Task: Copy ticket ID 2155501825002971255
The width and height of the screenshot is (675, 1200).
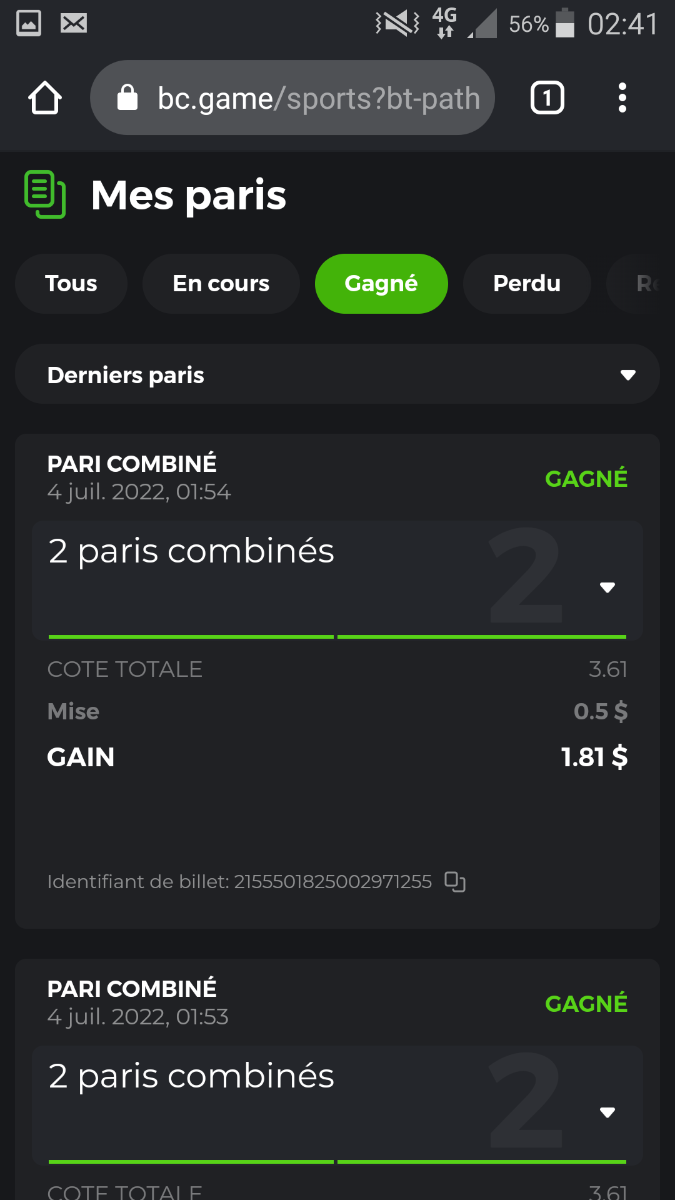Action: (x=456, y=881)
